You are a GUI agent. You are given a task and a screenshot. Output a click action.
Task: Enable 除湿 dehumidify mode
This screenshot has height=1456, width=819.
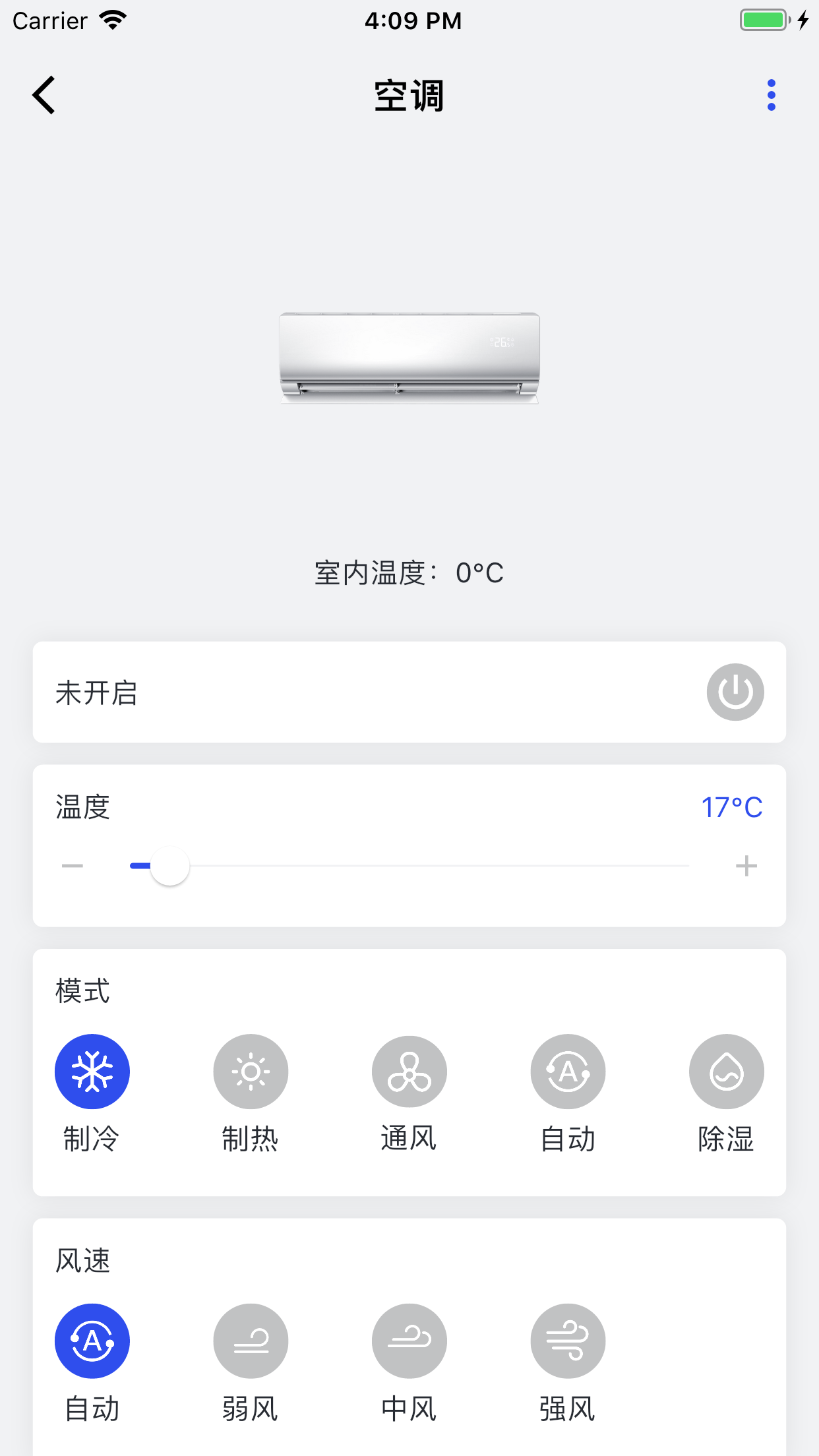726,1072
